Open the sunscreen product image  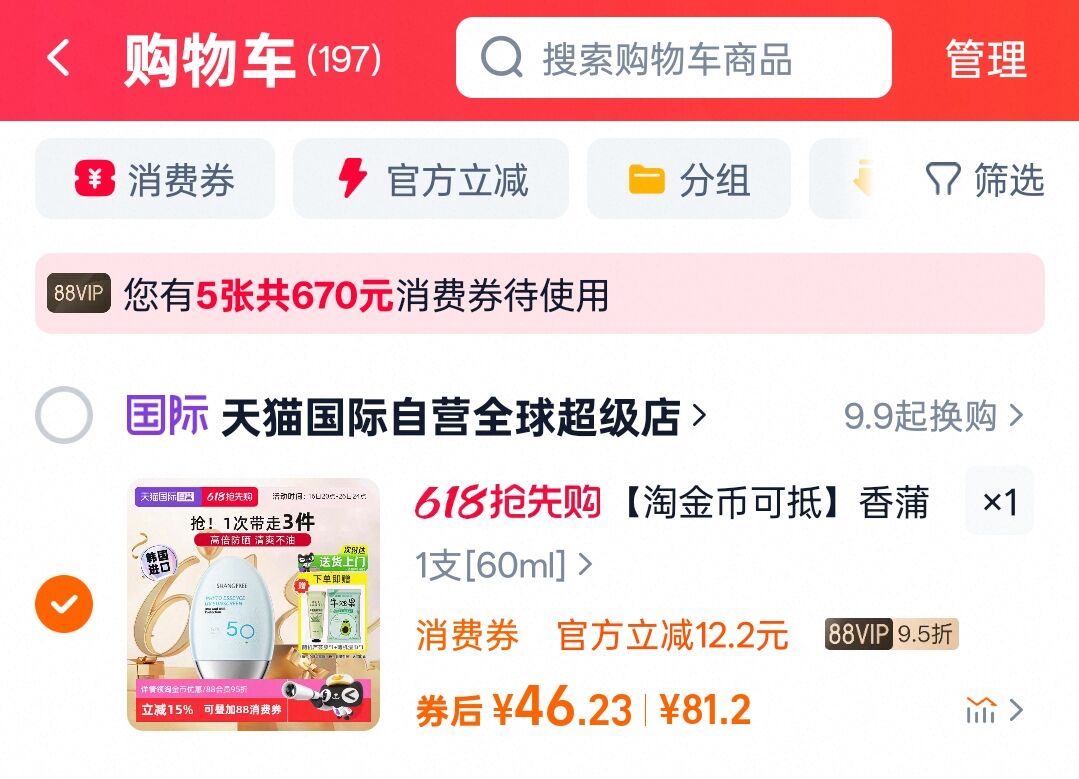pos(254,604)
